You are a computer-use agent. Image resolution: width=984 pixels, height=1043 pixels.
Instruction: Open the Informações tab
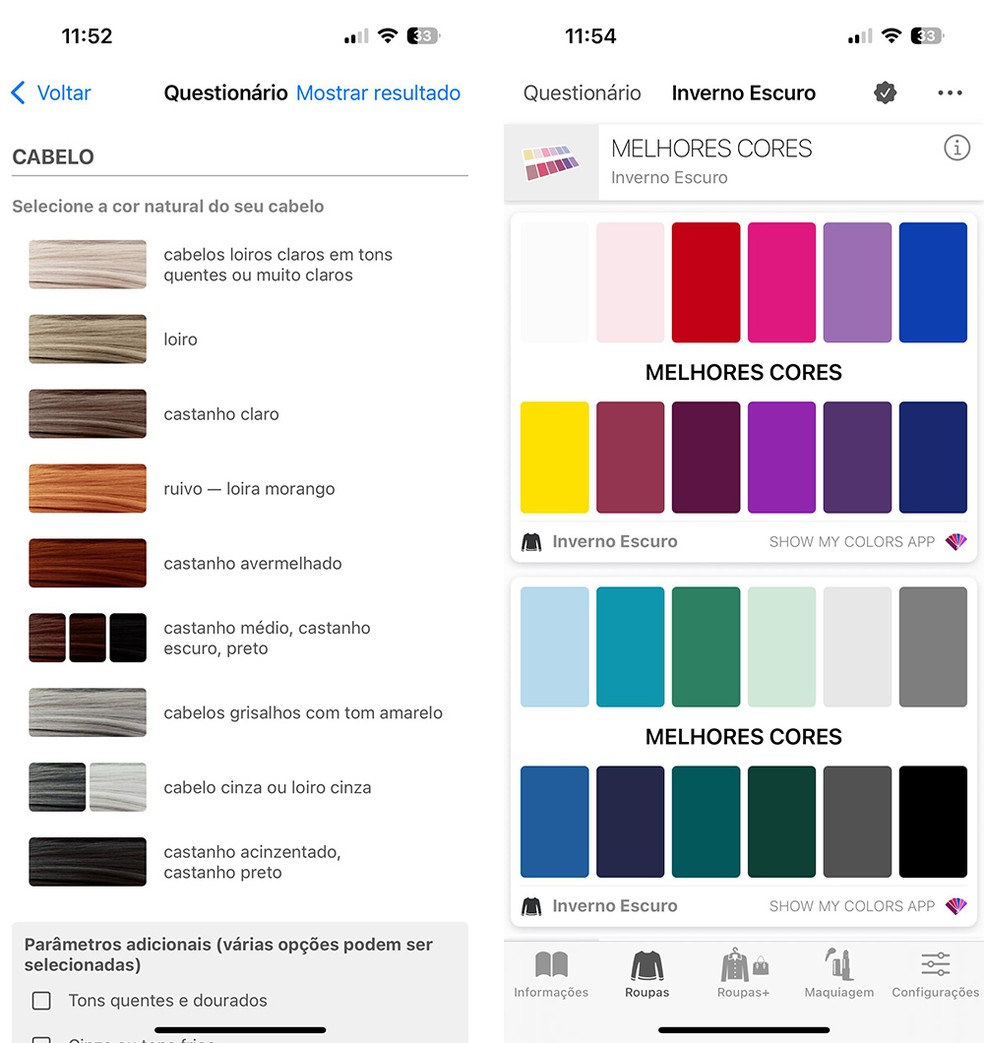tap(551, 975)
